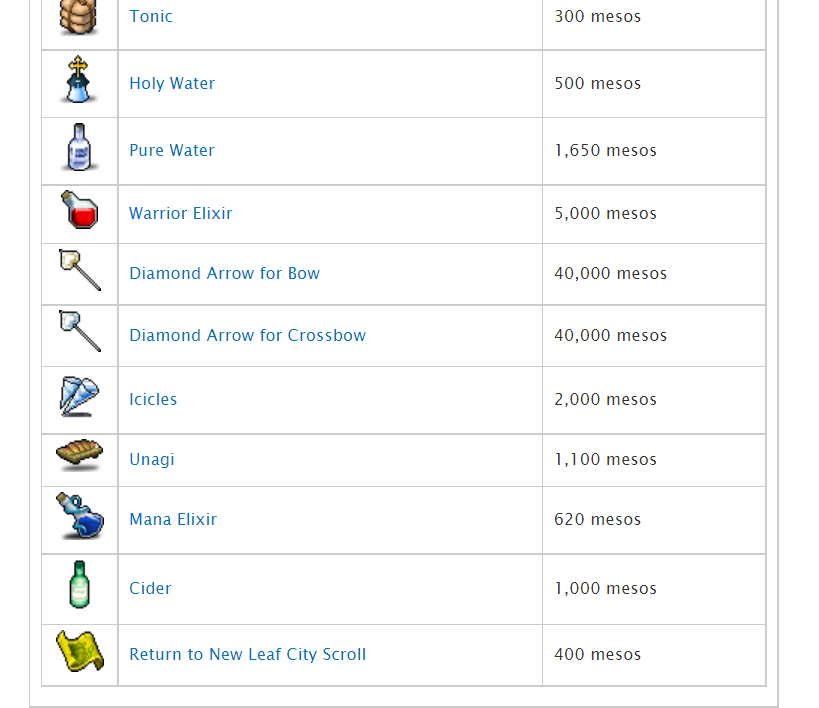The height and width of the screenshot is (708, 819).
Task: Open Return to New Leaf City Scroll
Action: [248, 654]
